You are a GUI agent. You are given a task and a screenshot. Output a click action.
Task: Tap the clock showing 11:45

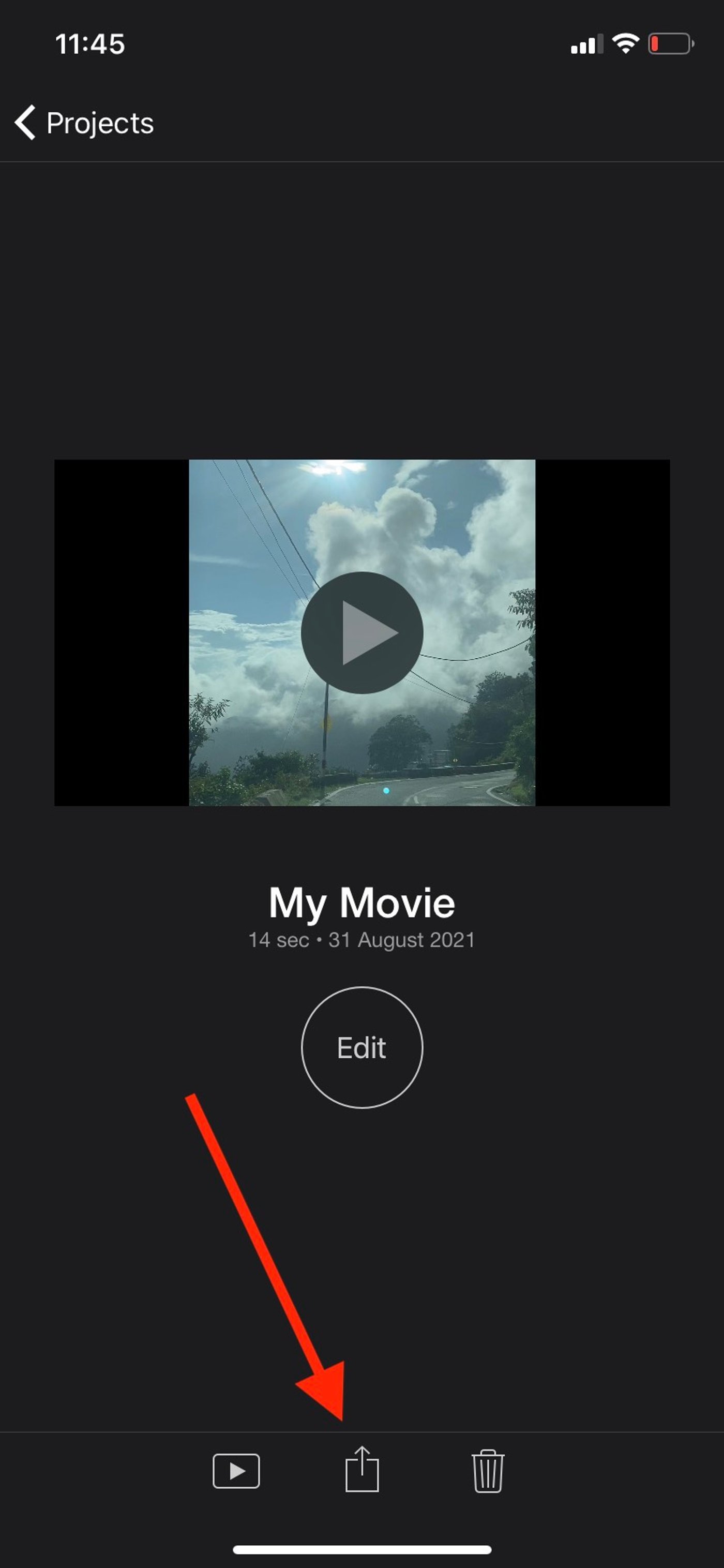tap(90, 43)
